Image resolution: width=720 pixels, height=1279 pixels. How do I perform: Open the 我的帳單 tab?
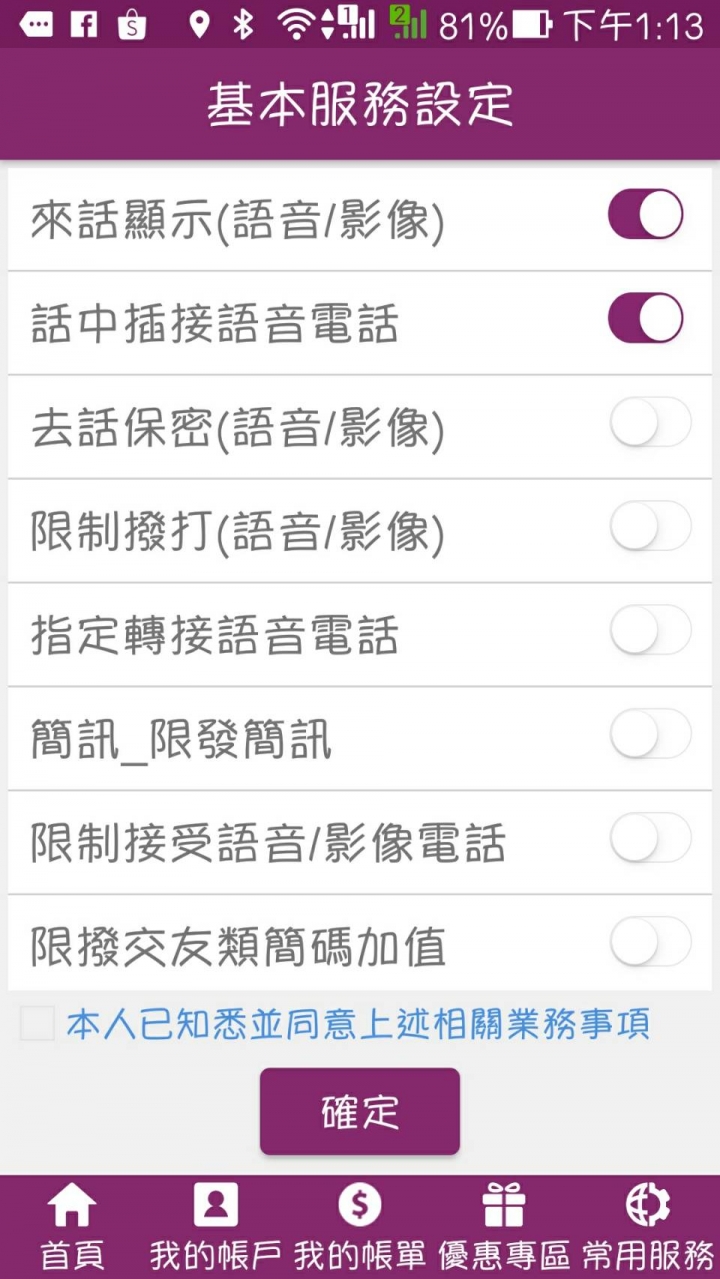pyautogui.click(x=360, y=1227)
